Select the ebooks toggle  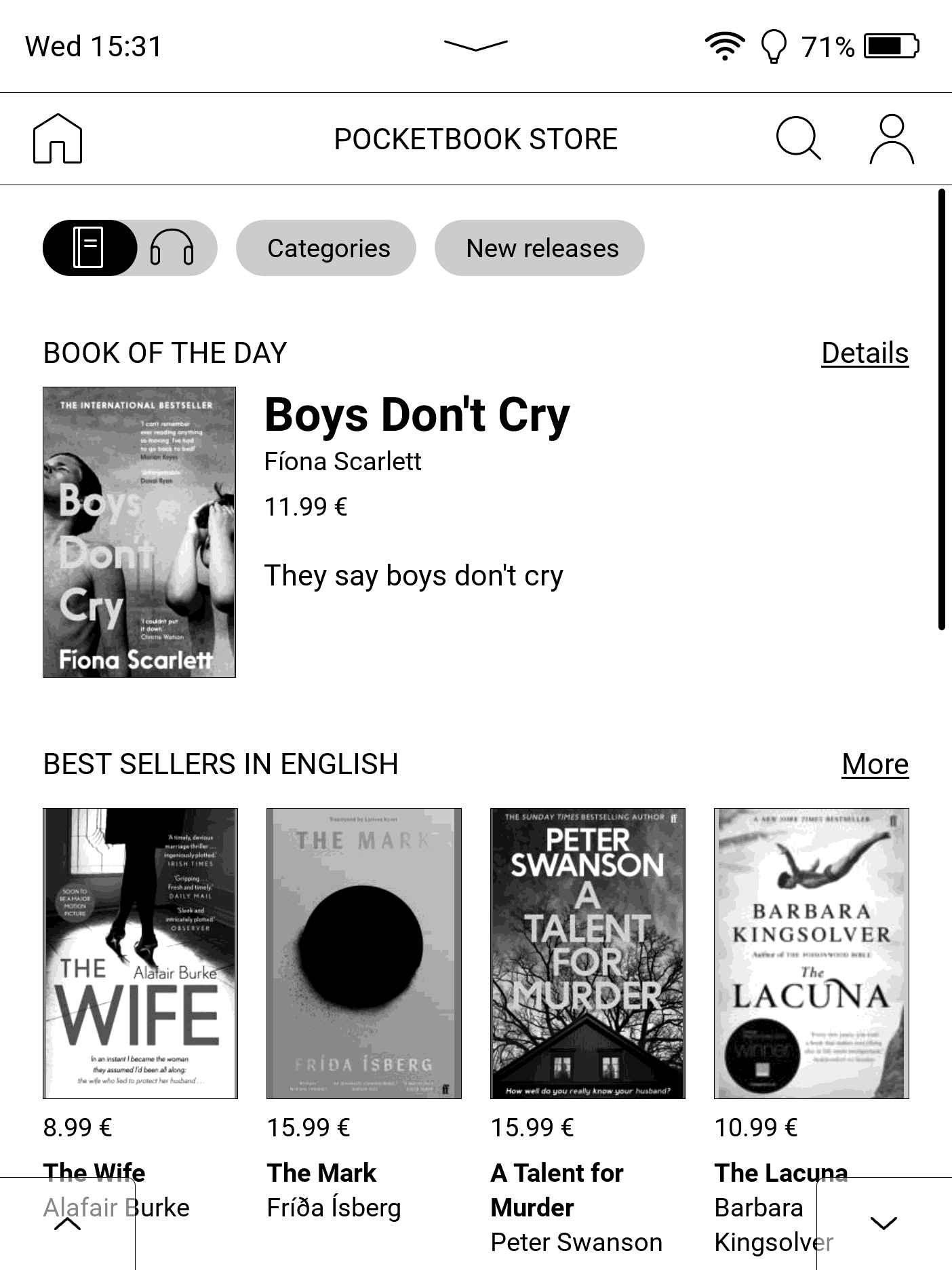90,248
